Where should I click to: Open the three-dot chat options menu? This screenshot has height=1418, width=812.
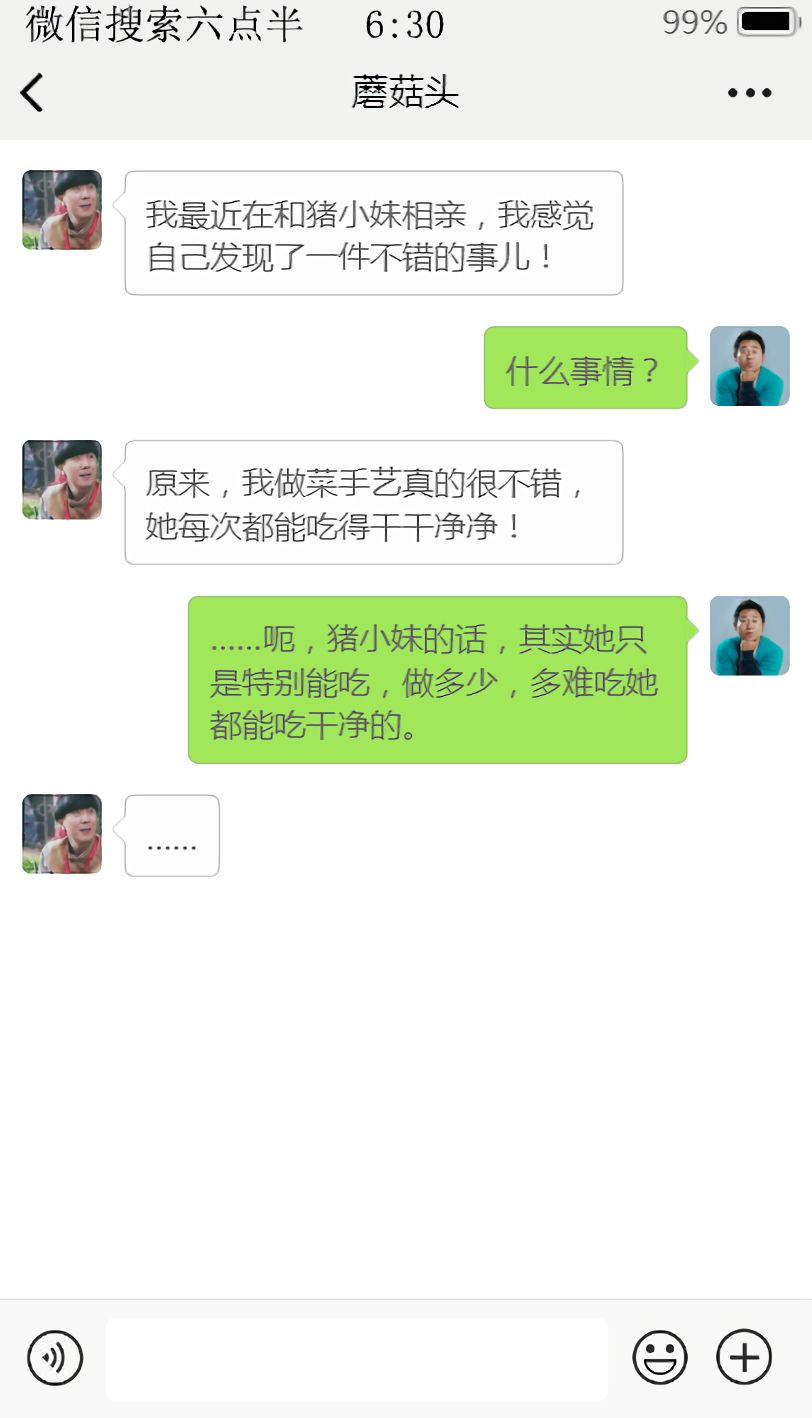click(749, 93)
